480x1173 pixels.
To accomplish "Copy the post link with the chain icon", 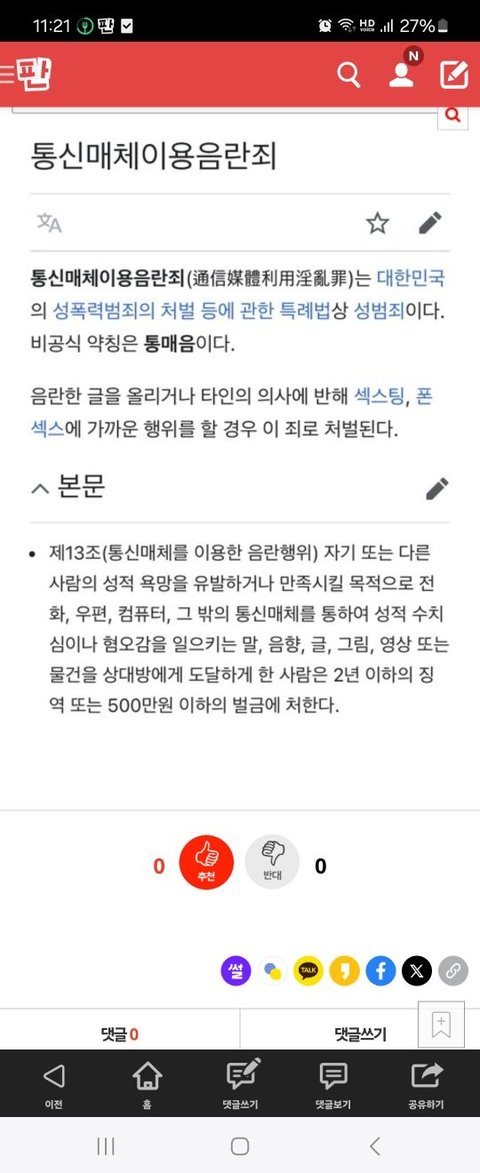I will click(453, 971).
